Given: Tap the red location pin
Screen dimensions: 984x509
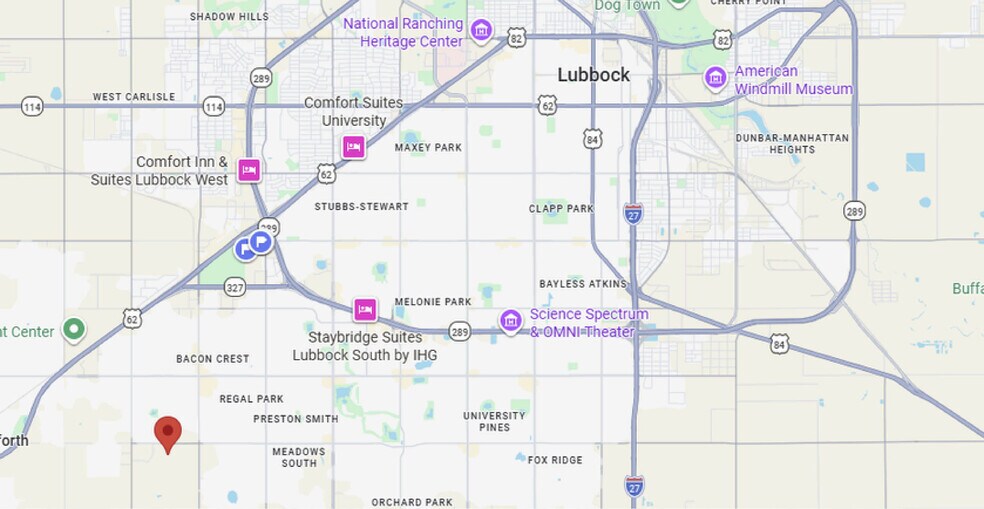Looking at the screenshot, I should tap(168, 433).
